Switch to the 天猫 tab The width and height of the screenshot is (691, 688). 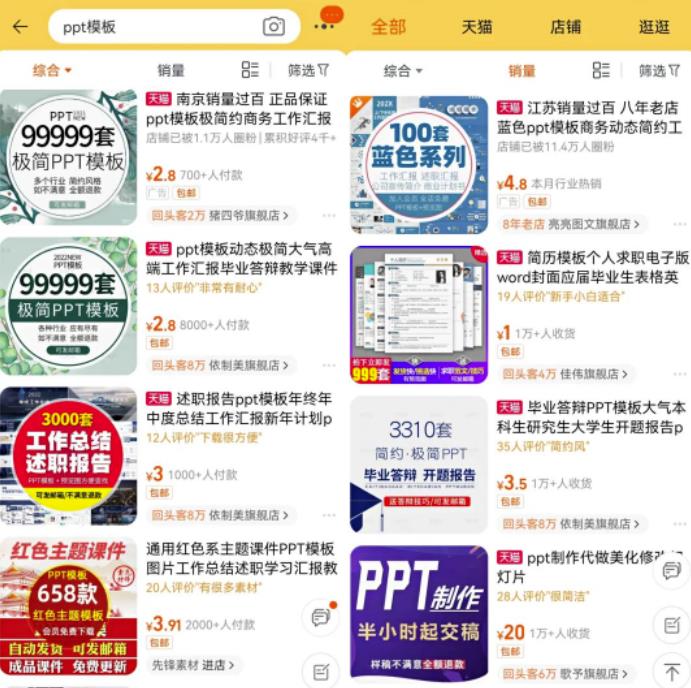coord(477,27)
